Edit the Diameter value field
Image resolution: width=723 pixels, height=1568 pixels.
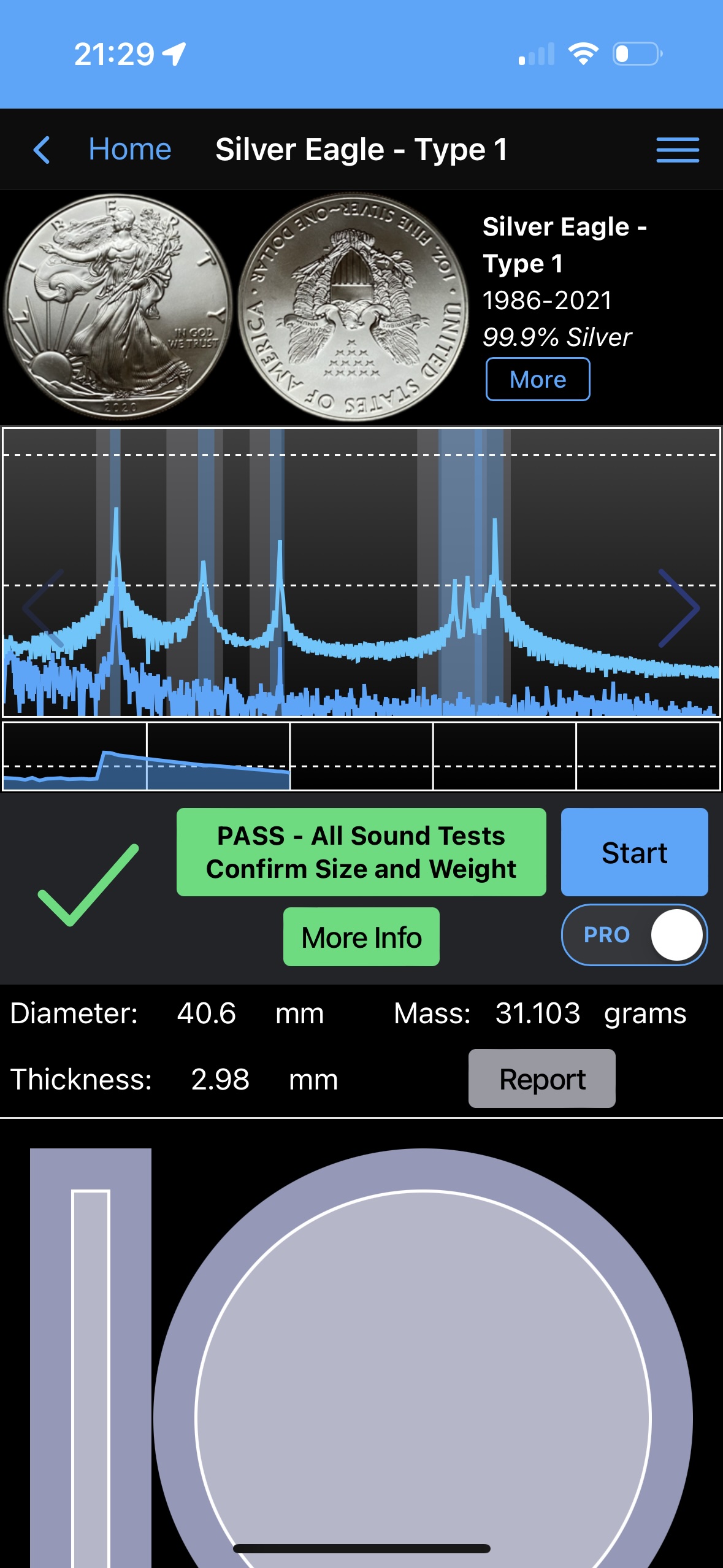coord(207,1013)
